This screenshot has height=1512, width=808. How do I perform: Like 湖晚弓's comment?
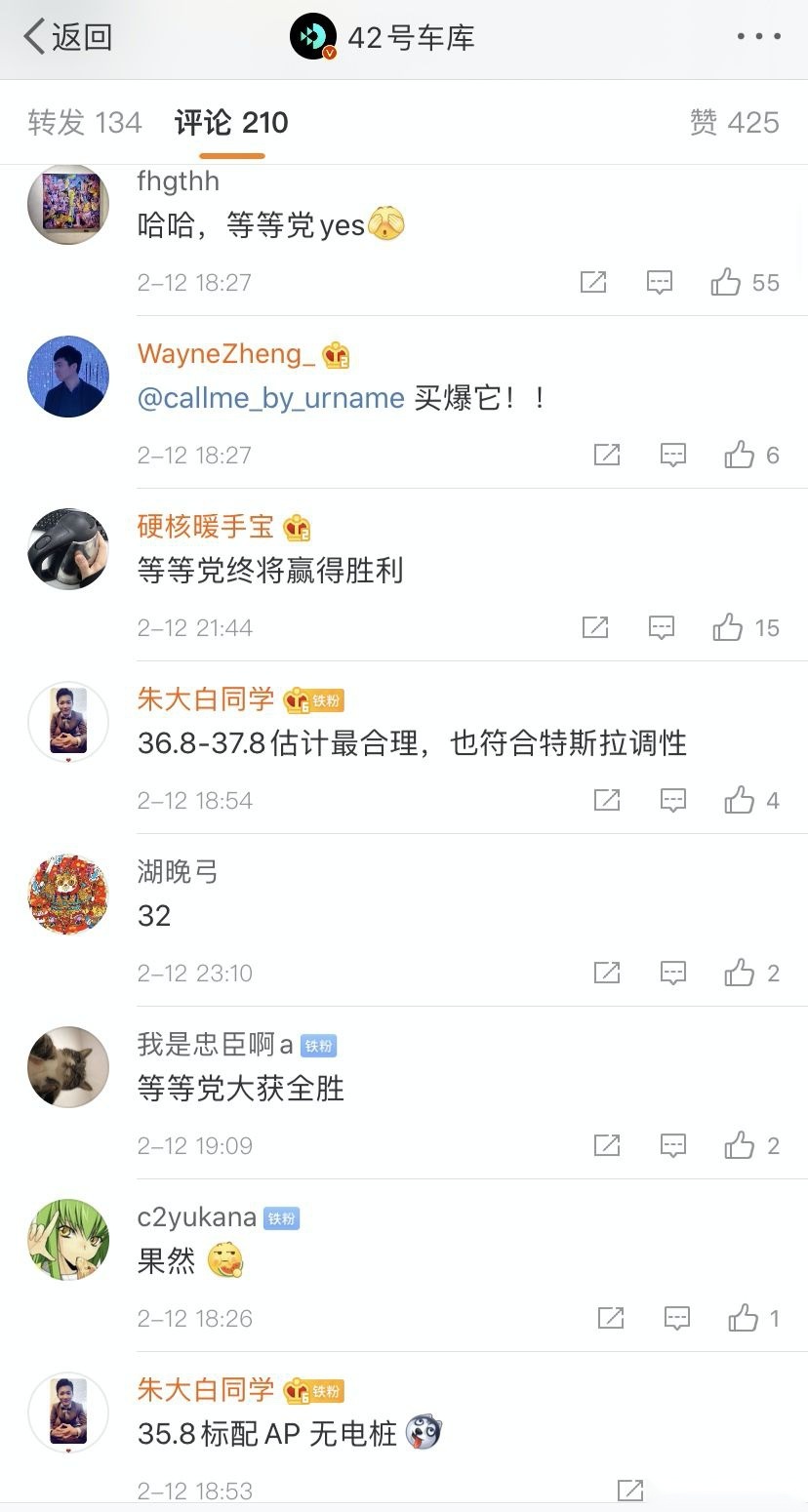point(740,973)
